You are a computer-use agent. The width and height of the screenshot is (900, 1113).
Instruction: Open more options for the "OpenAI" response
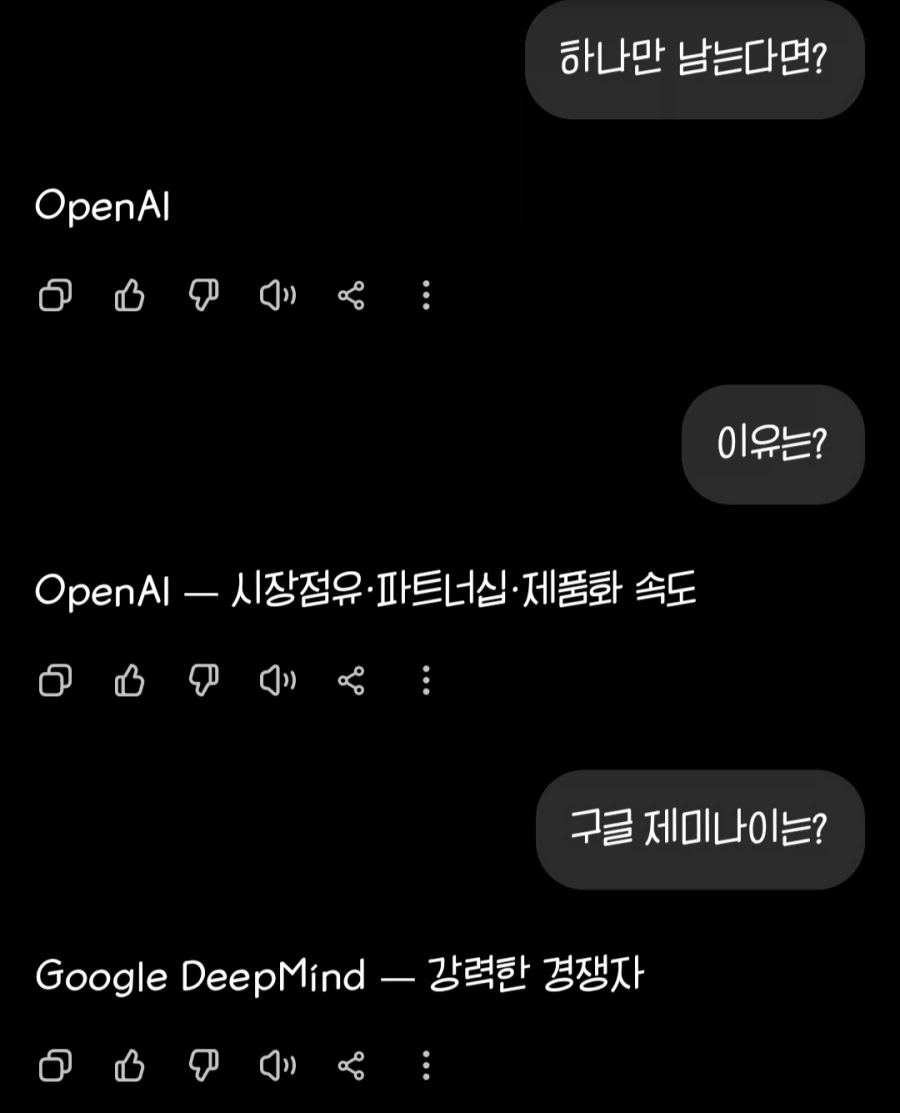tap(425, 295)
